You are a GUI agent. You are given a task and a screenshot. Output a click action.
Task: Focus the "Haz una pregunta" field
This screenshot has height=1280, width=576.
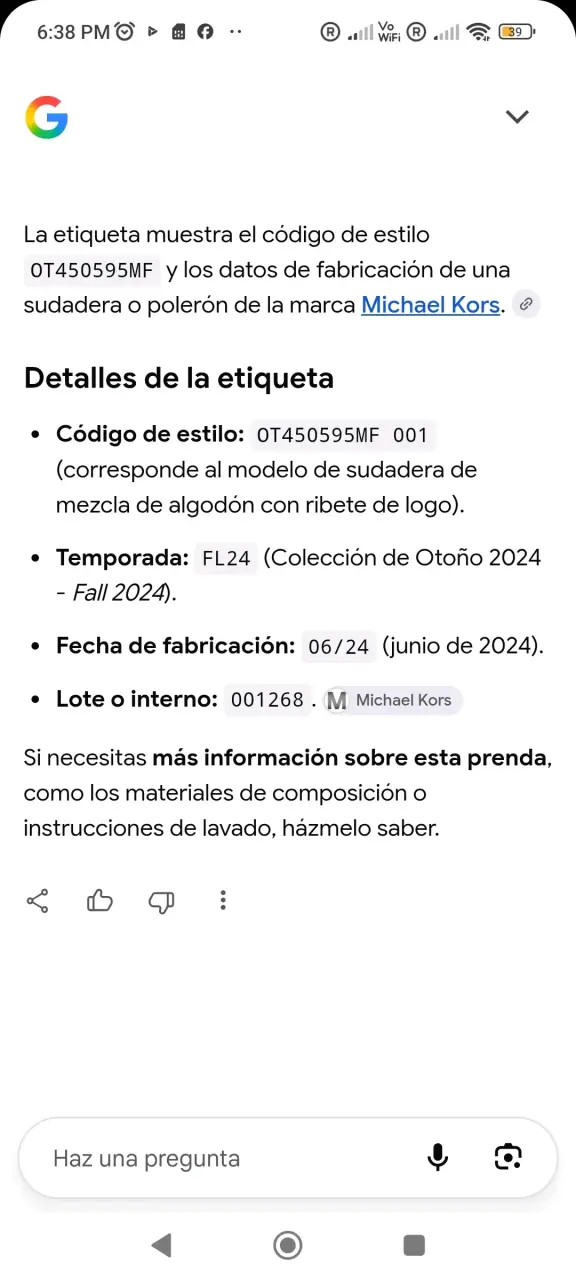pos(230,1158)
